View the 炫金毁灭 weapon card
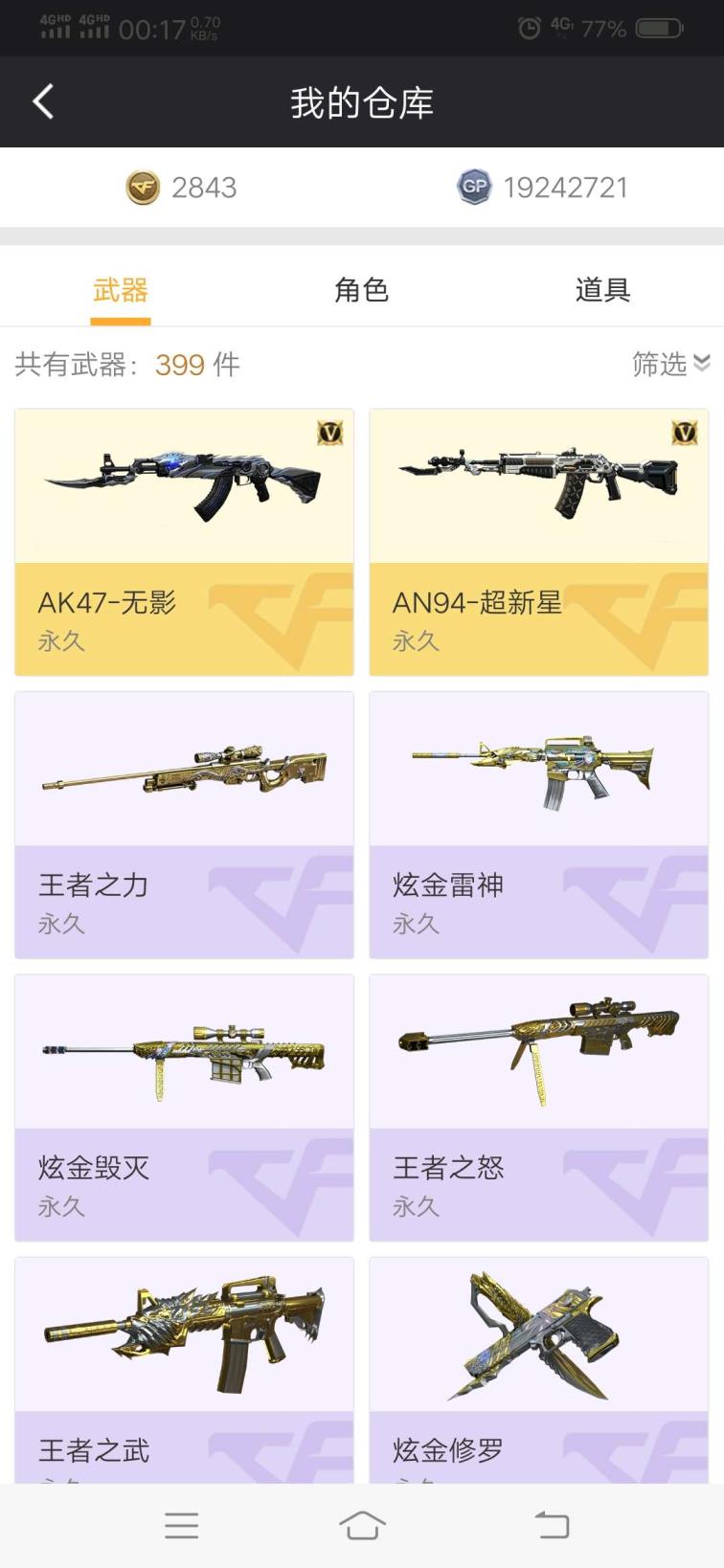Viewport: 724px width, 1568px height. pos(184,1107)
